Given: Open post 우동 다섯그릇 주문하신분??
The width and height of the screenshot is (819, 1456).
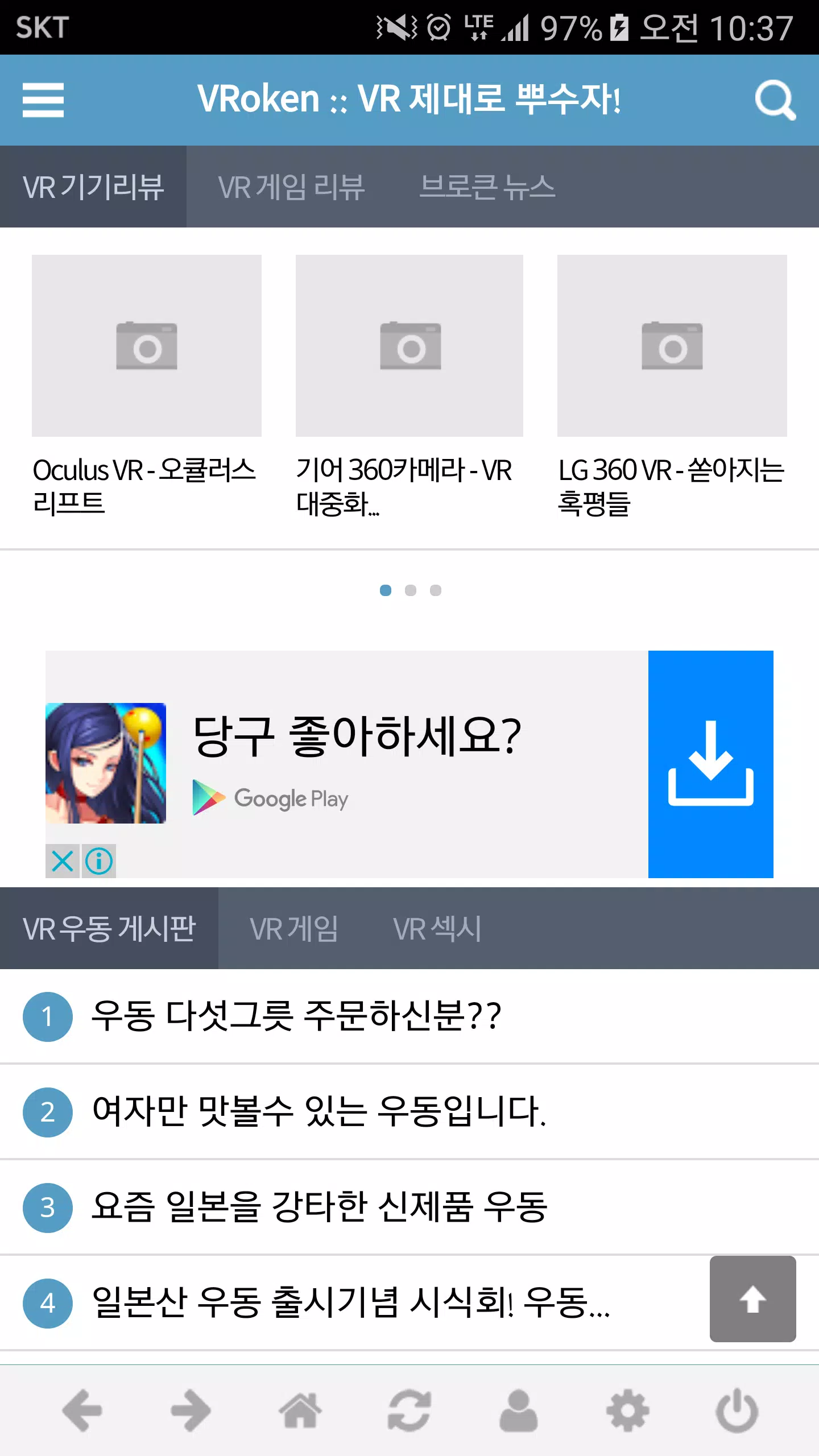Looking at the screenshot, I should point(296,1017).
